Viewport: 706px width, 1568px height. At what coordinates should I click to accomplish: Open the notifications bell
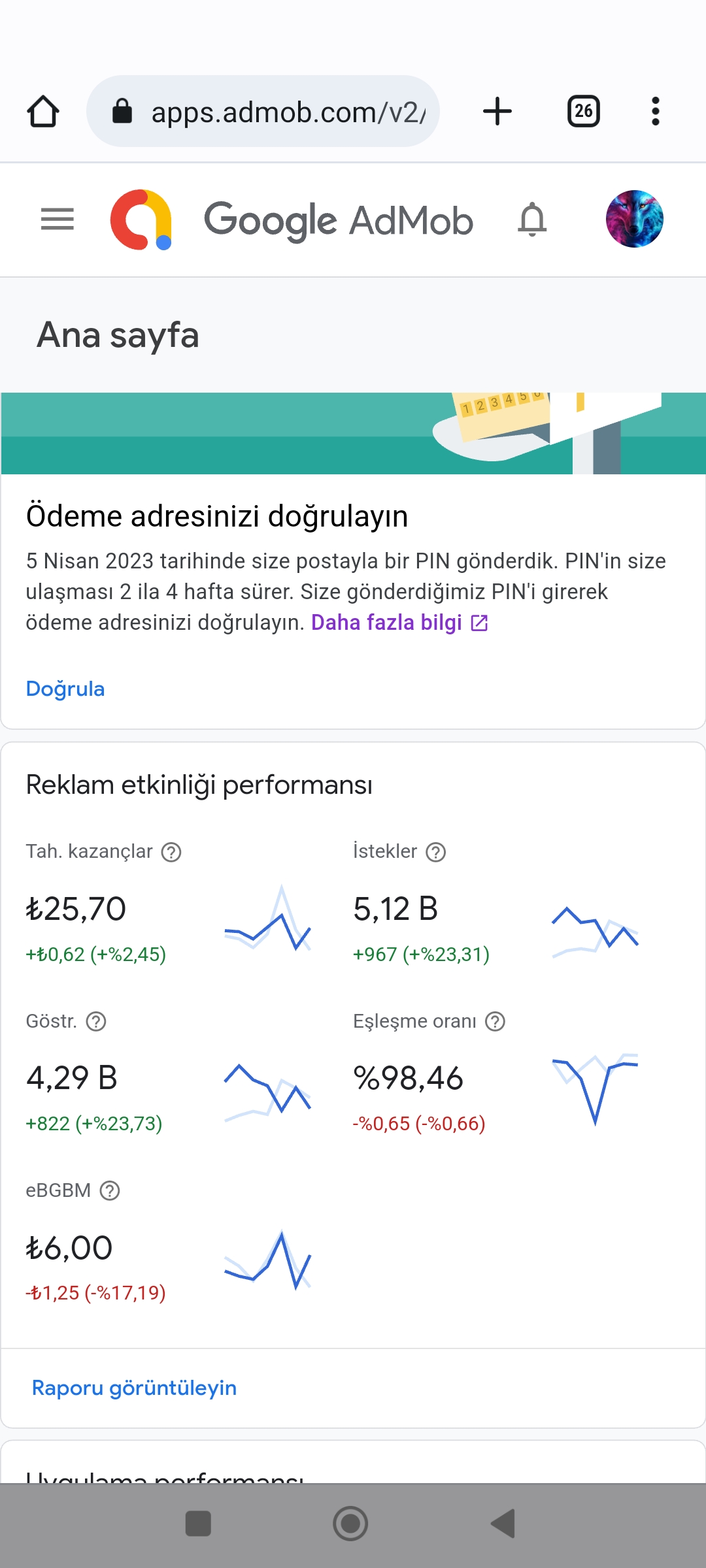pyautogui.click(x=532, y=220)
